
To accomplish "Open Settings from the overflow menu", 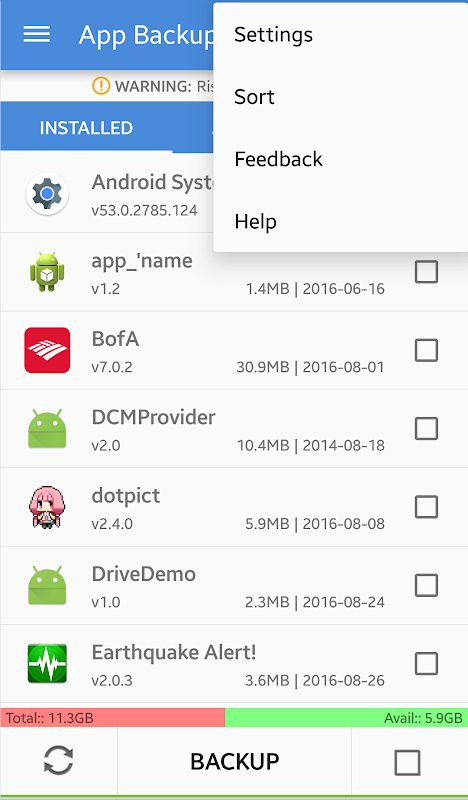I will [340, 35].
